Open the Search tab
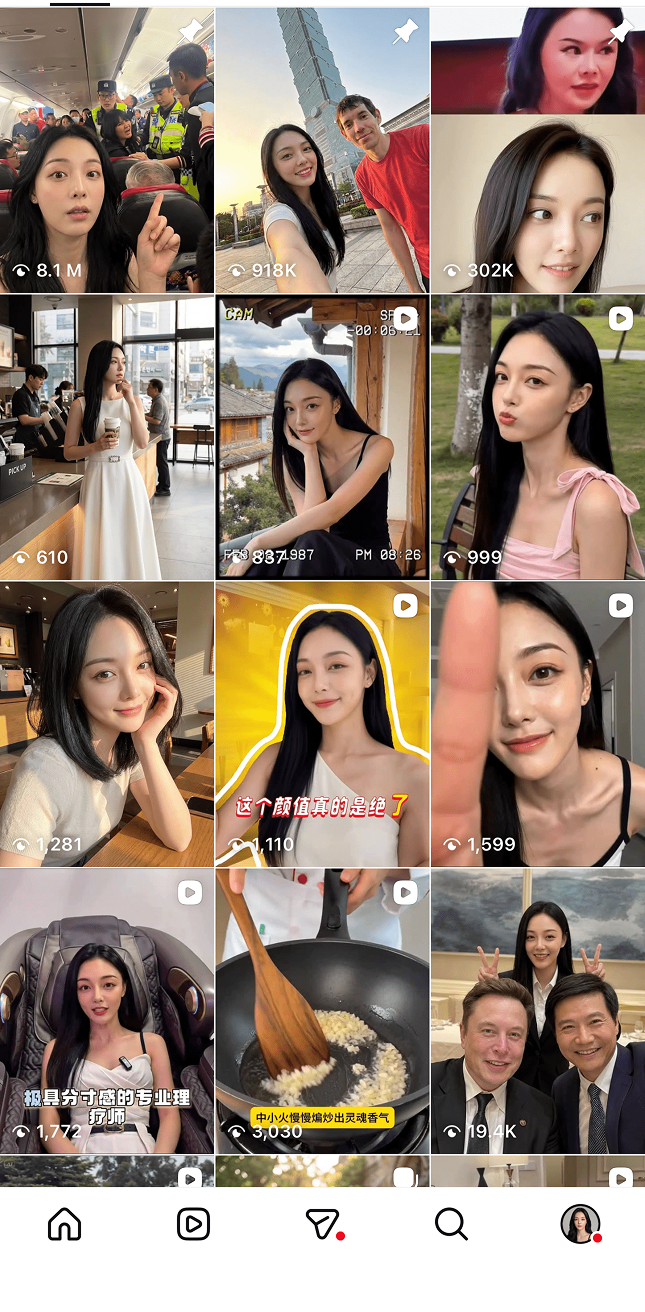This screenshot has width=645, height=1312. click(x=451, y=1224)
